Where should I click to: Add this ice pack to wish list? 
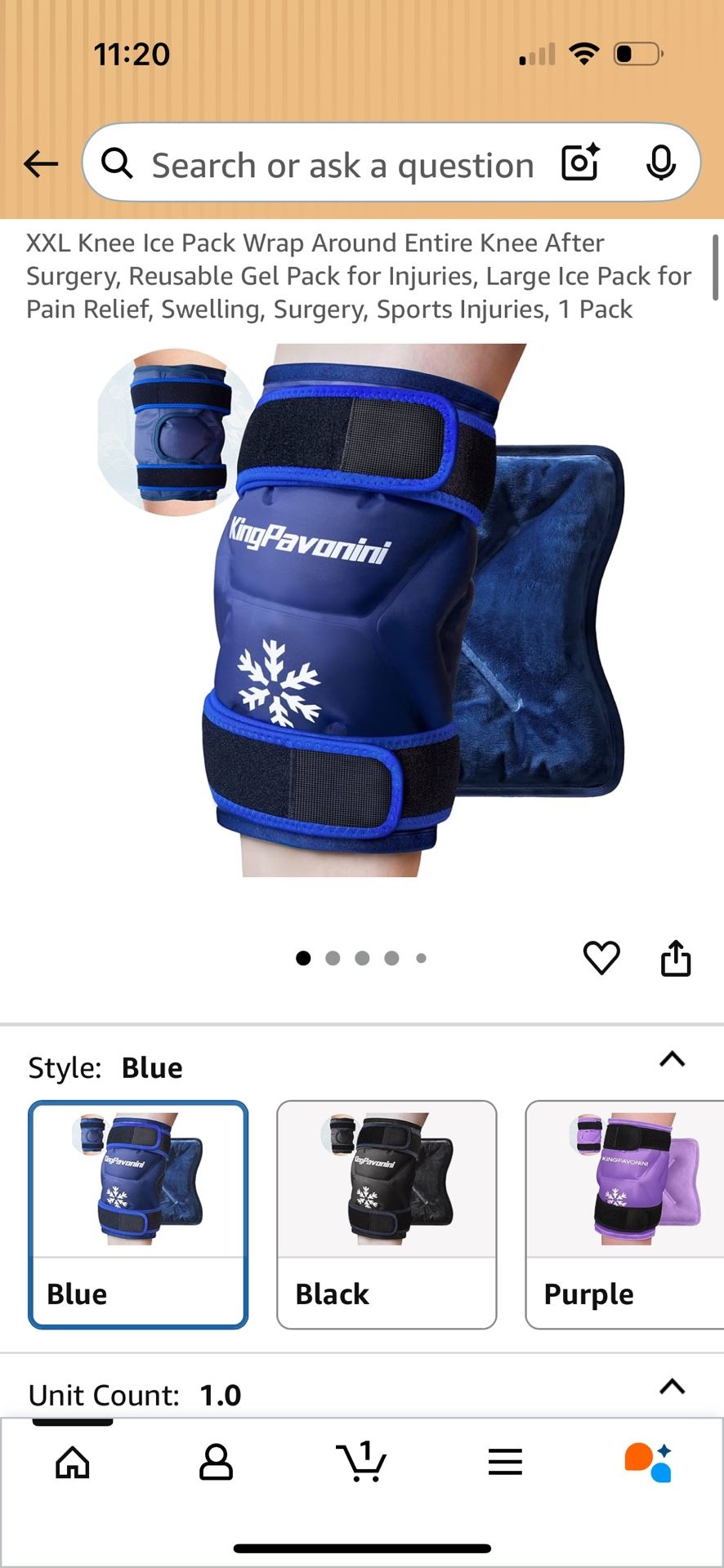click(601, 958)
